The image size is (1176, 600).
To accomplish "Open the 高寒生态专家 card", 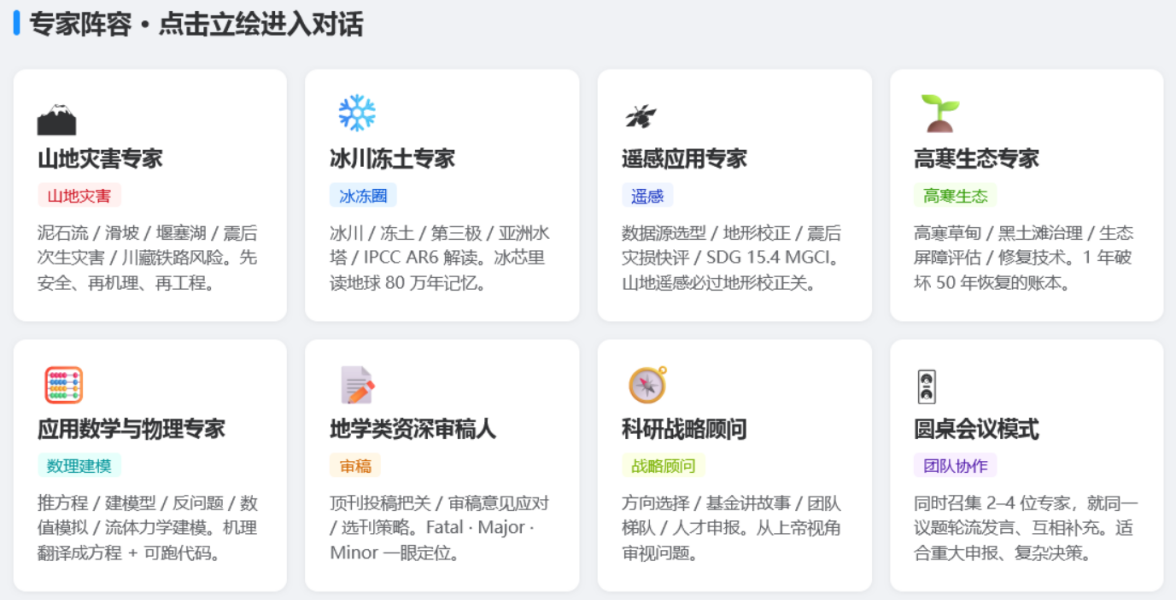I will (x=1026, y=195).
